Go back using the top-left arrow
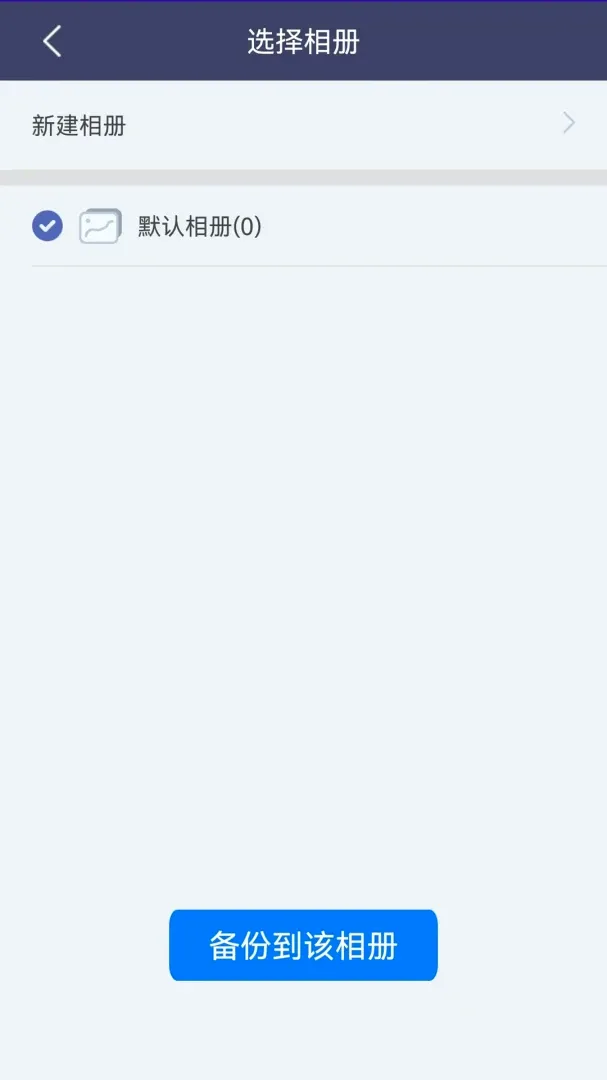This screenshot has height=1080, width=607. 52,41
